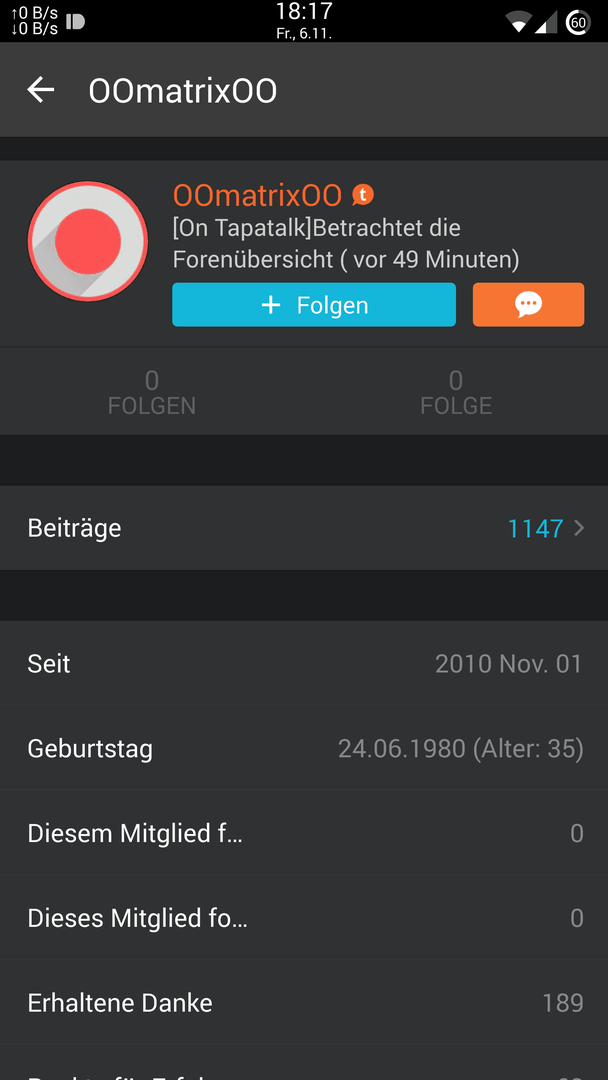This screenshot has width=608, height=1080.
Task: Open OOmatrixOO's profile avatar
Action: tap(87, 242)
